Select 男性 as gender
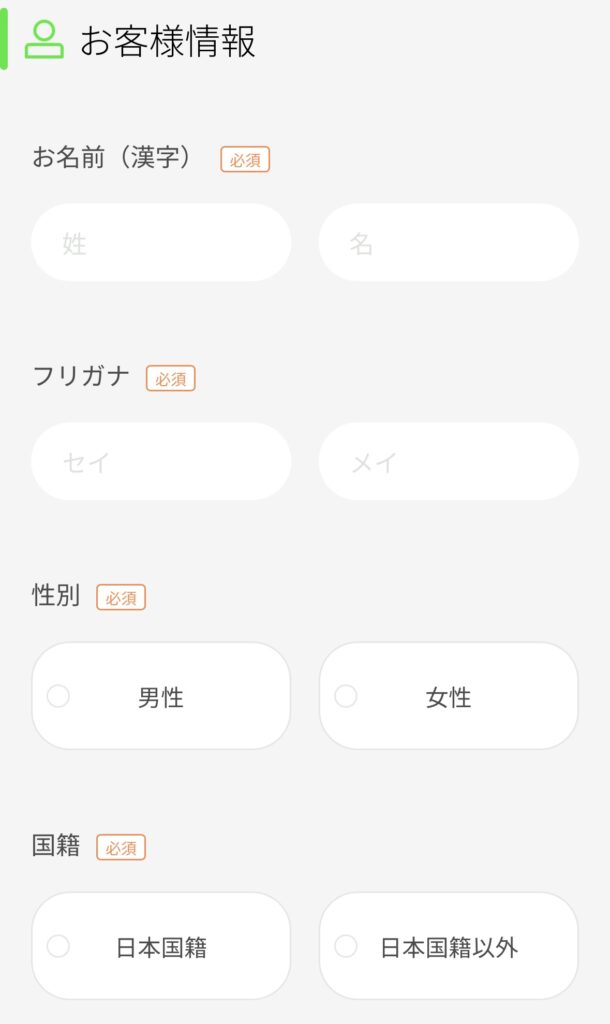This screenshot has height=1024, width=610. [161, 696]
